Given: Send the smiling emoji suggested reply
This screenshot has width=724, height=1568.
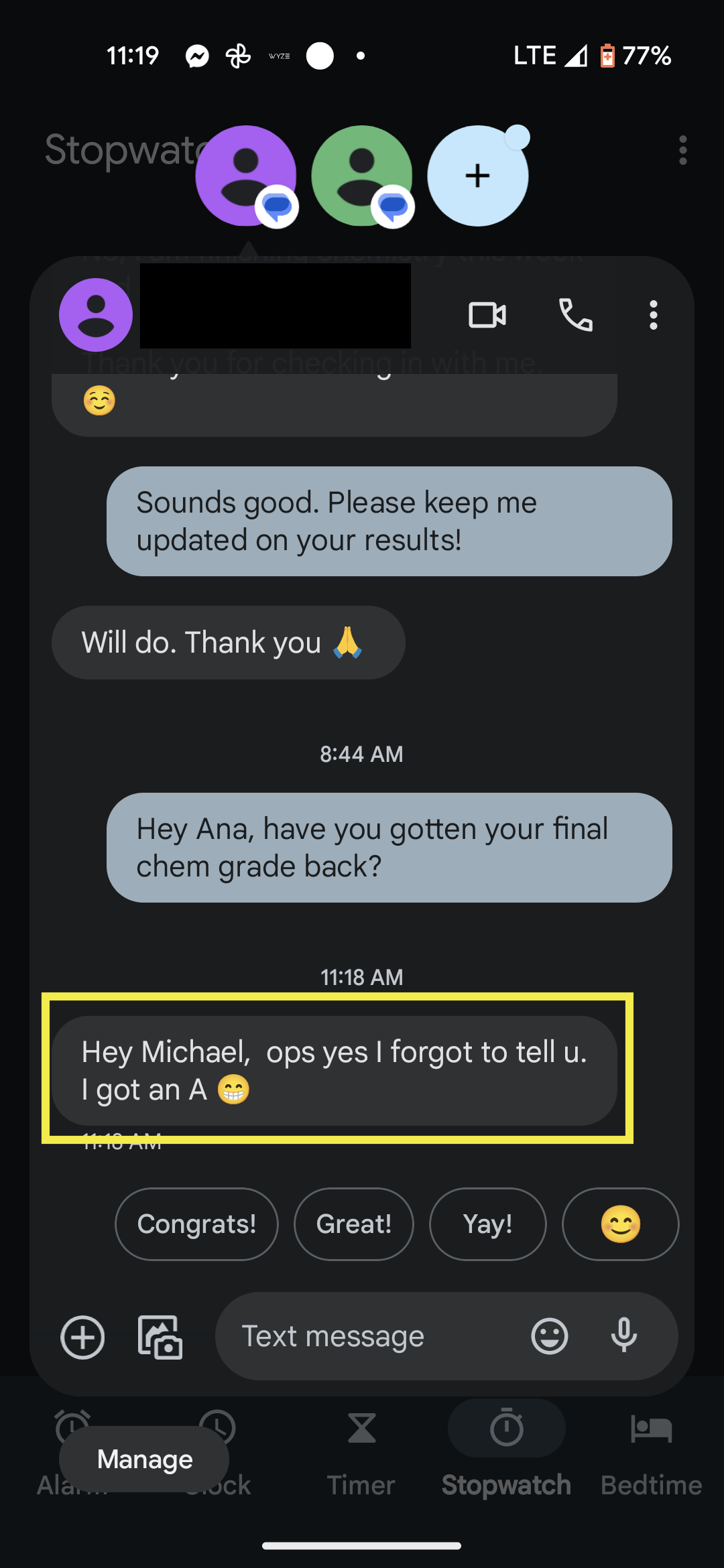Looking at the screenshot, I should click(620, 1224).
